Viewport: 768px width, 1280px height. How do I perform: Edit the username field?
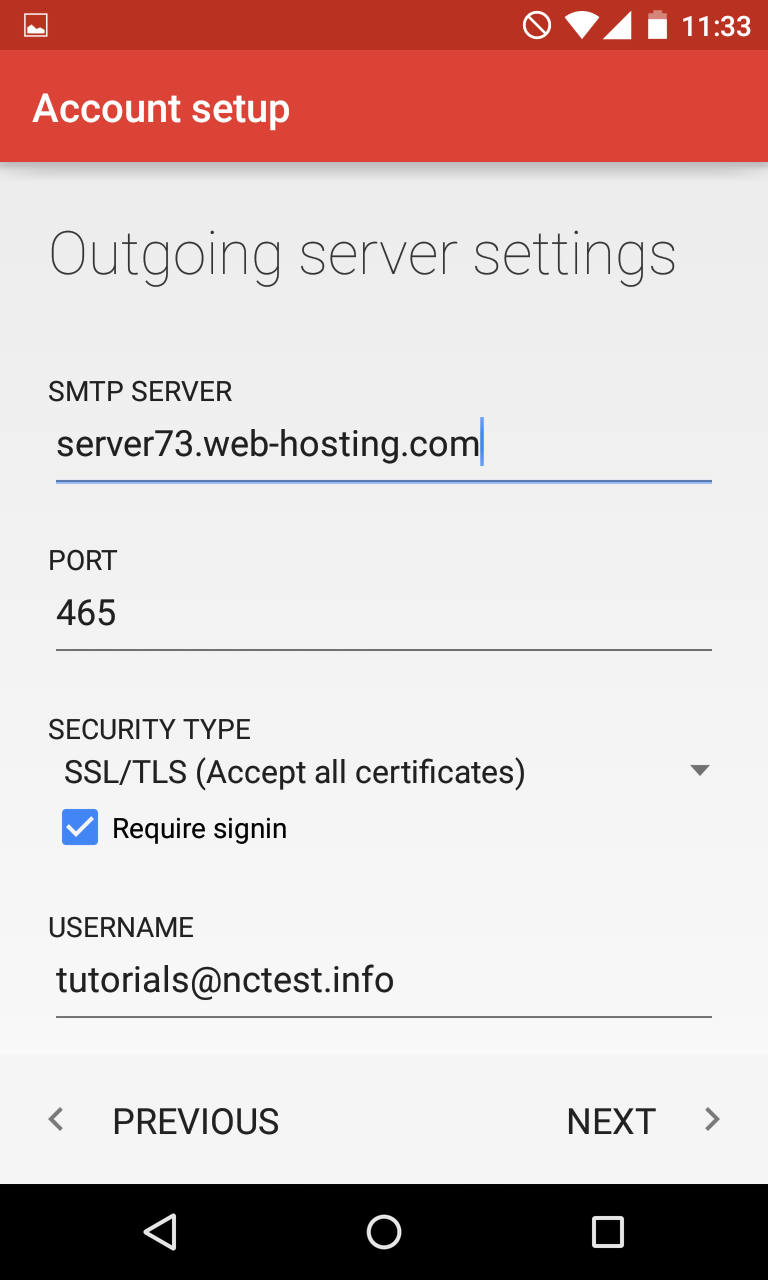coord(383,980)
